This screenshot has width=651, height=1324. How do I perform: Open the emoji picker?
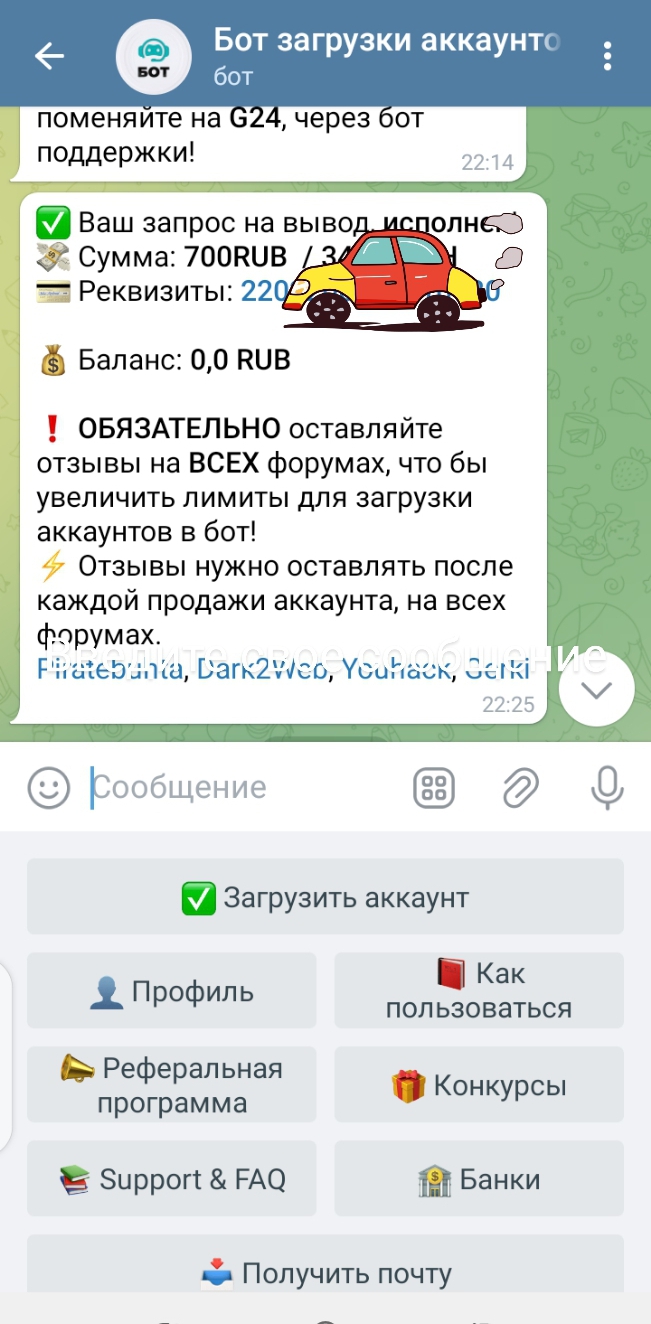(48, 788)
